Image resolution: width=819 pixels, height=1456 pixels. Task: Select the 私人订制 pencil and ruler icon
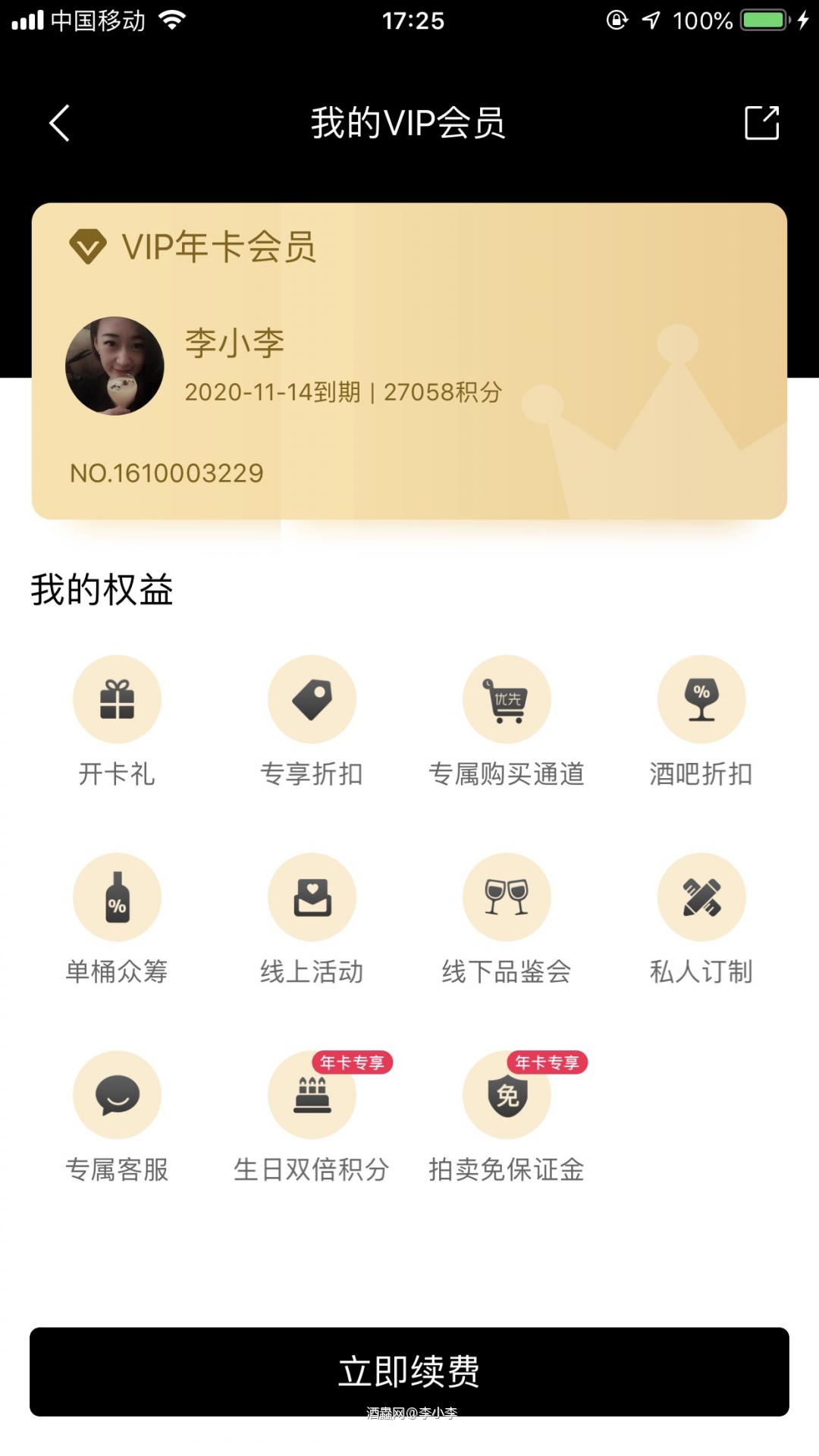pyautogui.click(x=701, y=897)
